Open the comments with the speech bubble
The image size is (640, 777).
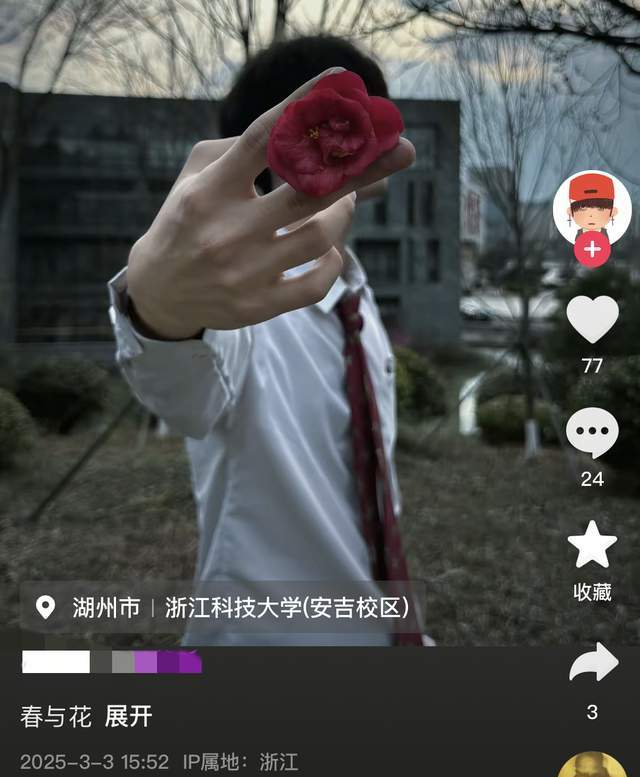(592, 433)
